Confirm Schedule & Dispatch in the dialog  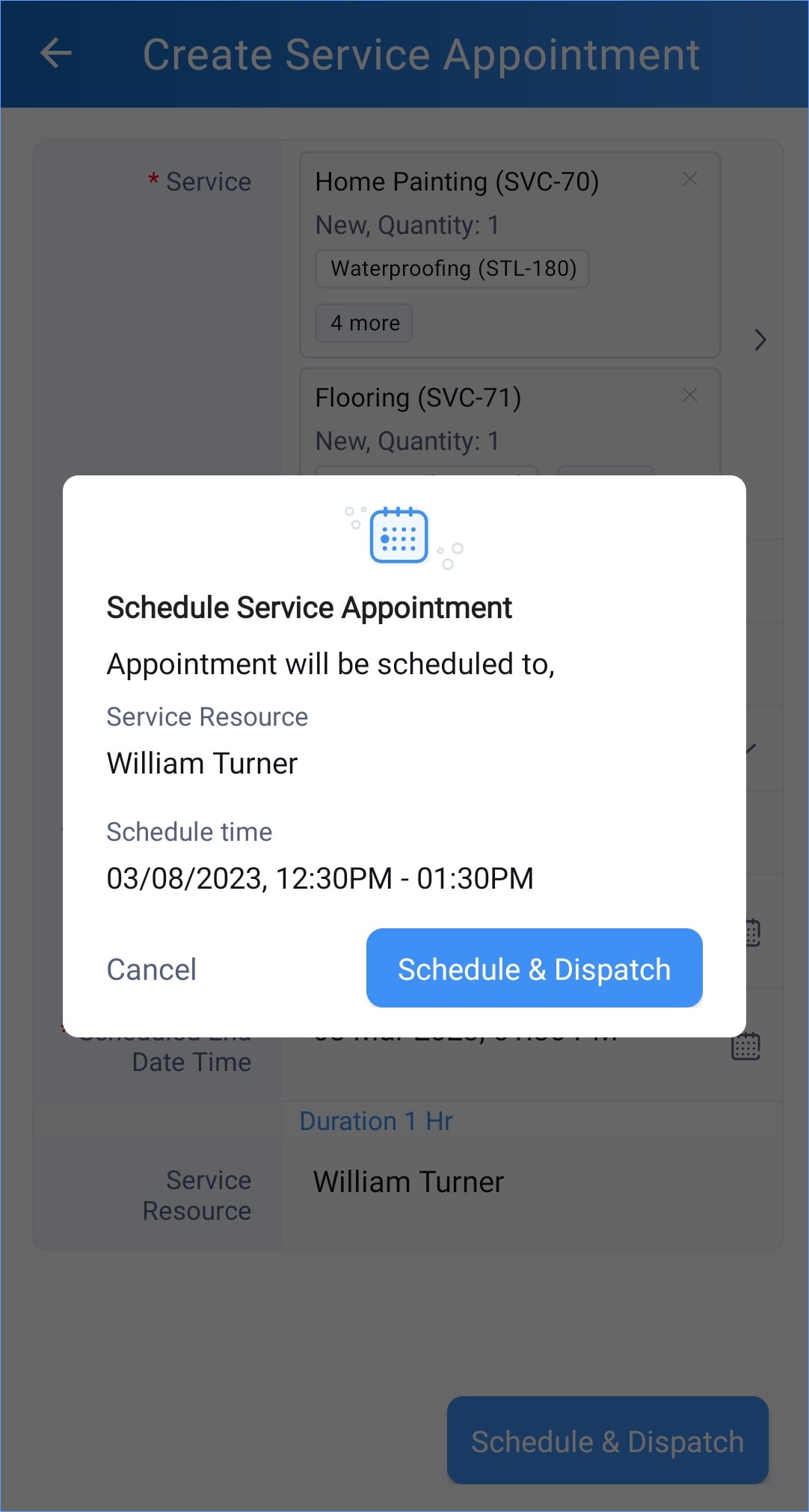(534, 968)
